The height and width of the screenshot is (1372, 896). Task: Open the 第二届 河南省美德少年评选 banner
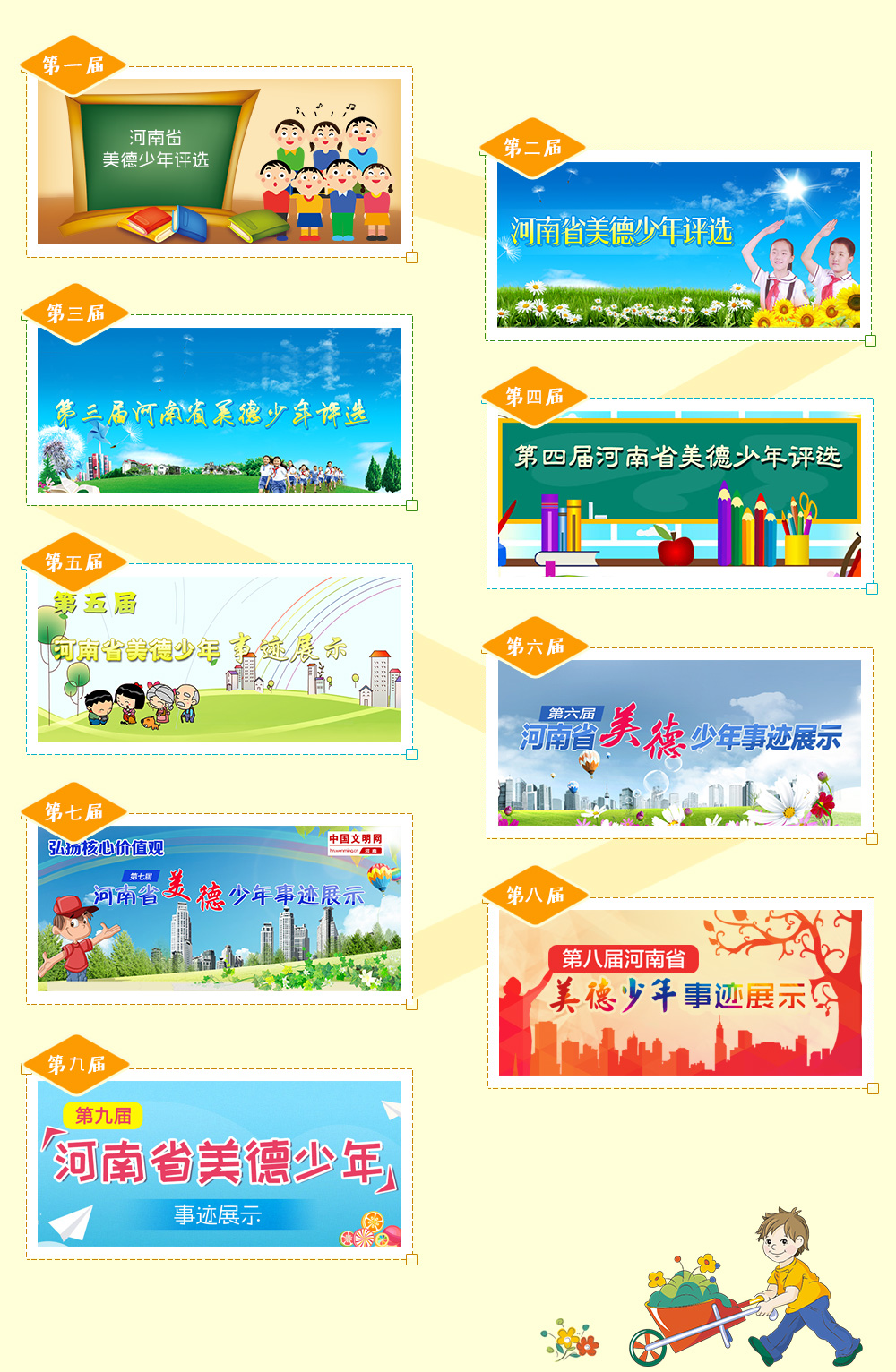coord(678,244)
